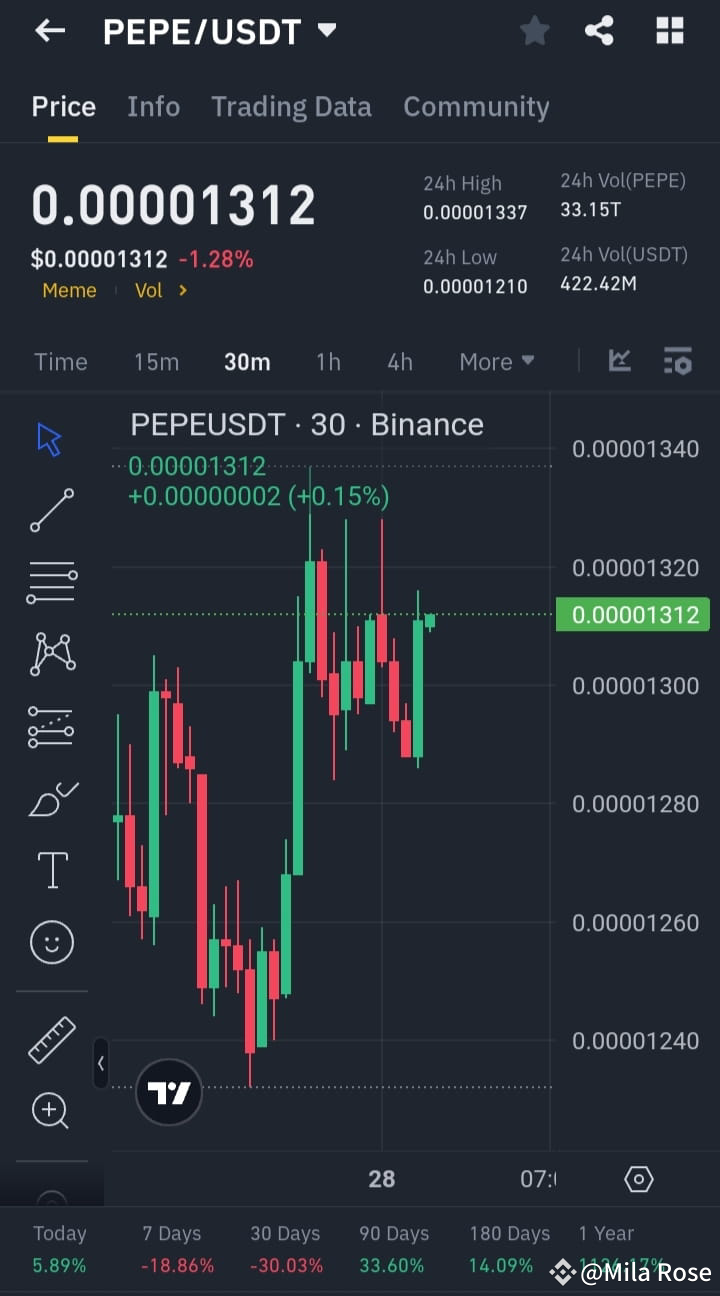Select the ruler measurement tool
720x1296 pixels.
pos(51,1039)
